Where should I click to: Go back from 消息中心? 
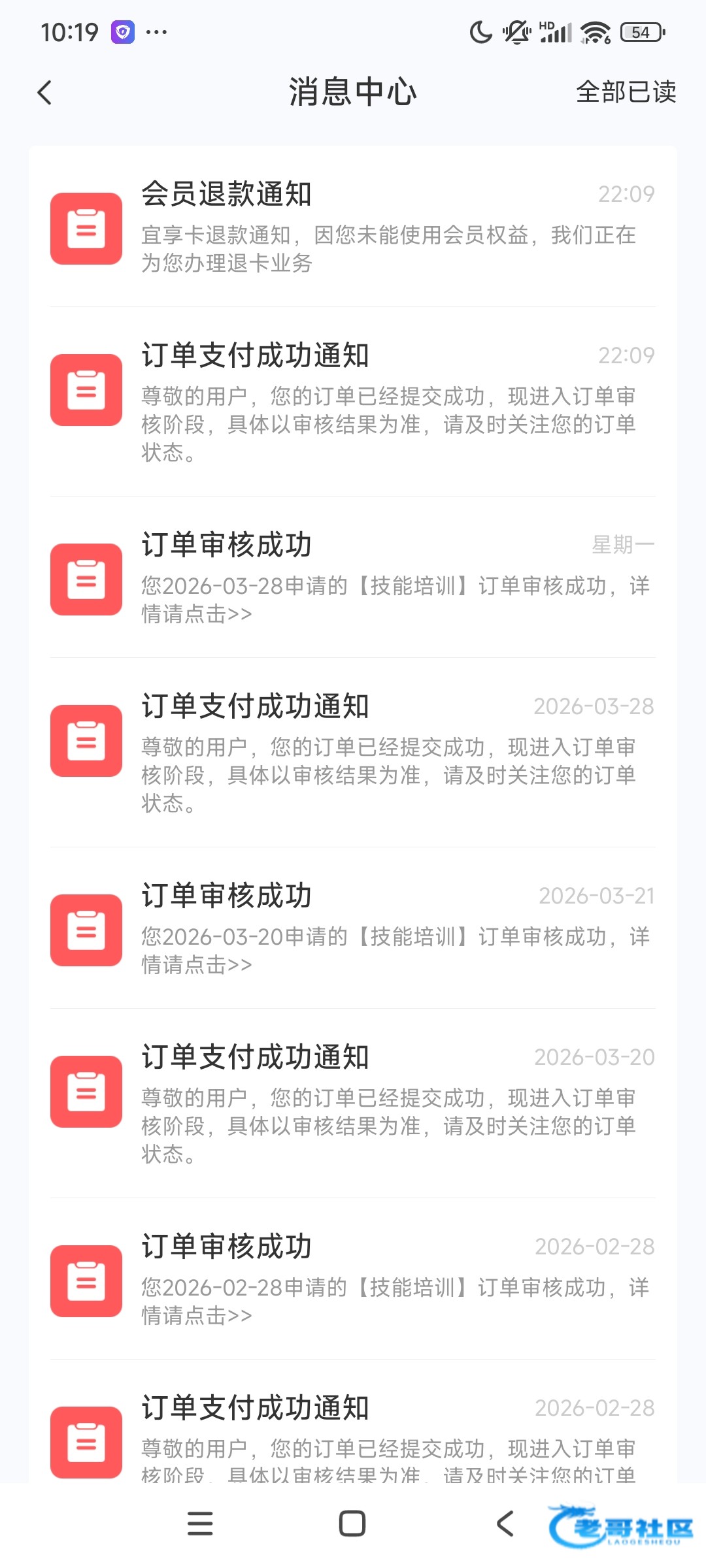coord(44,92)
